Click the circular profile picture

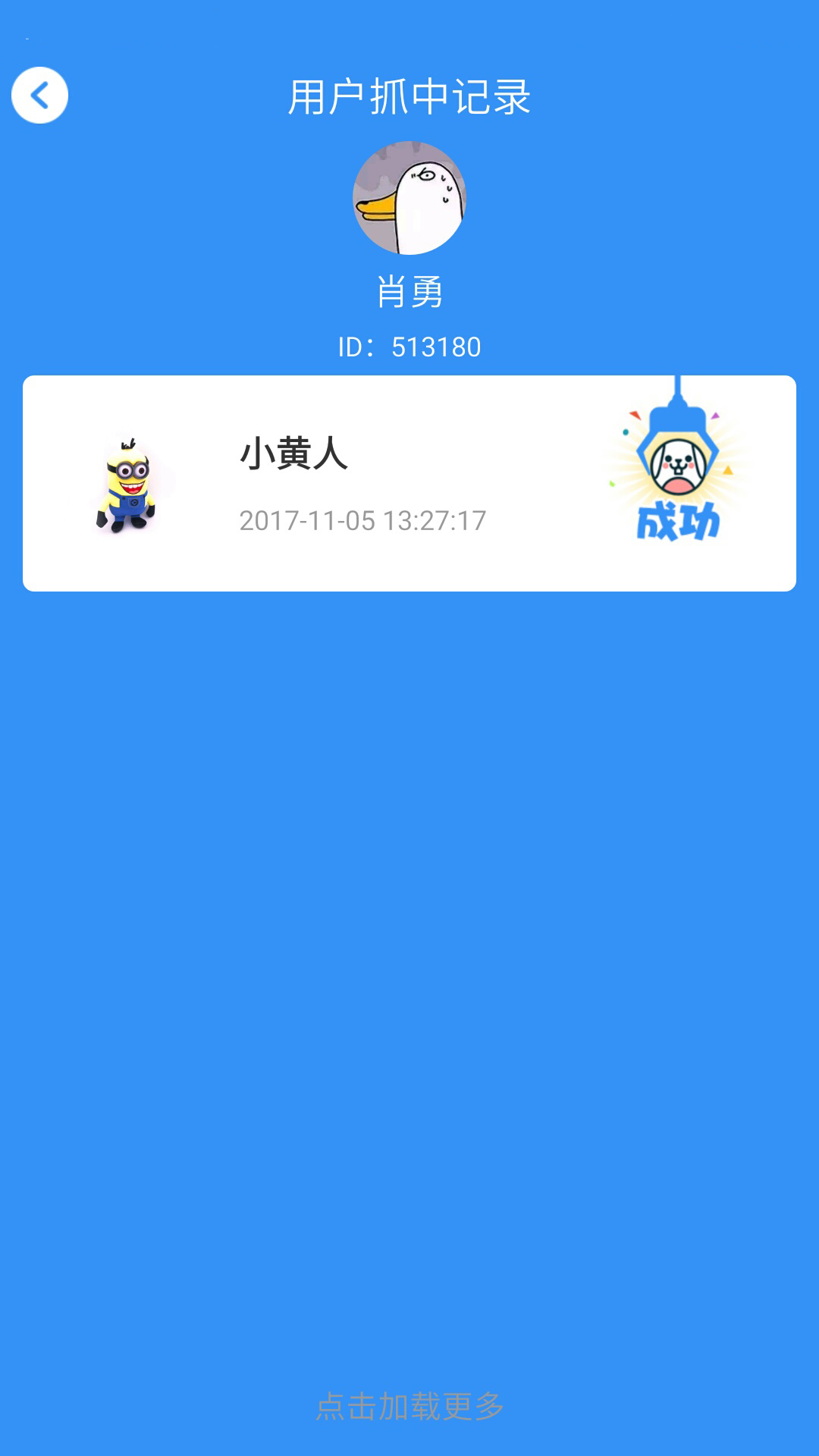[409, 197]
